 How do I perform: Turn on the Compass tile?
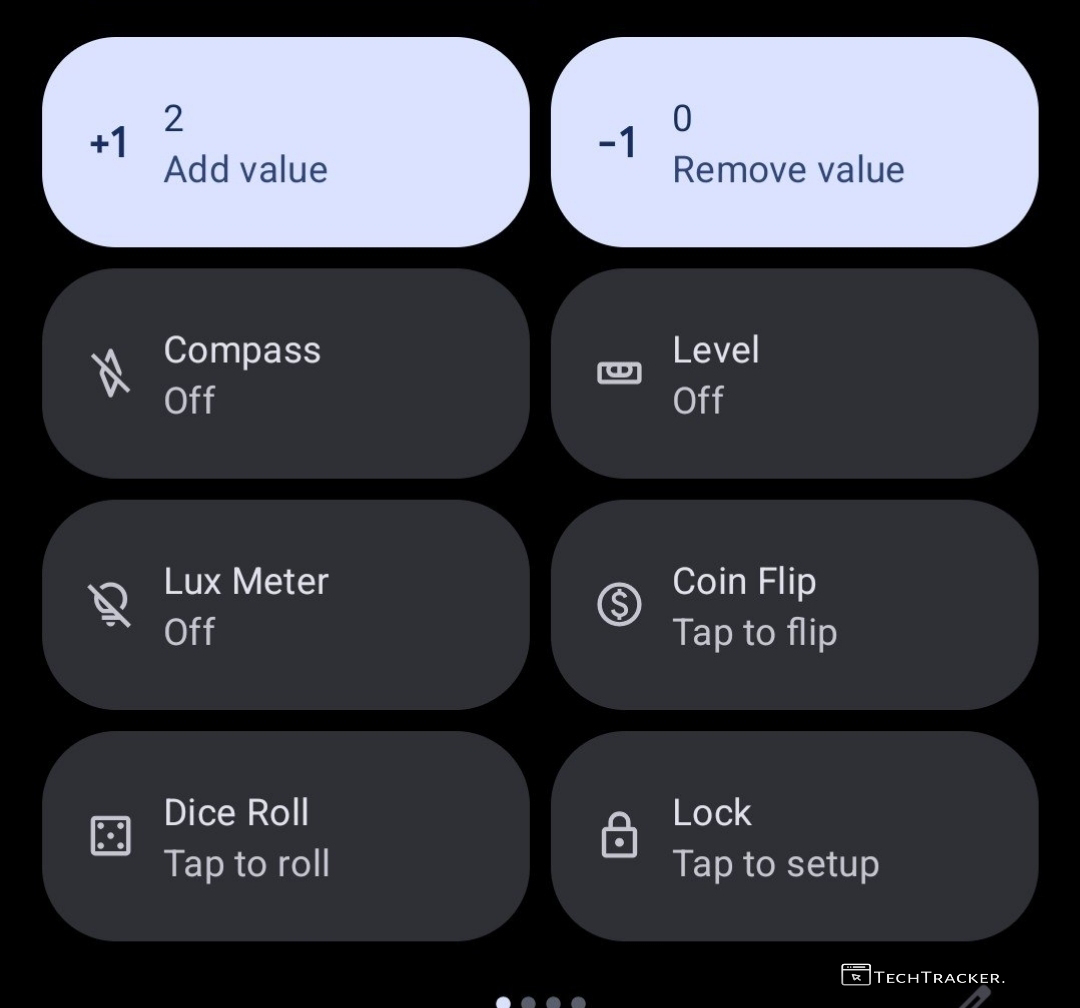[x=285, y=374]
